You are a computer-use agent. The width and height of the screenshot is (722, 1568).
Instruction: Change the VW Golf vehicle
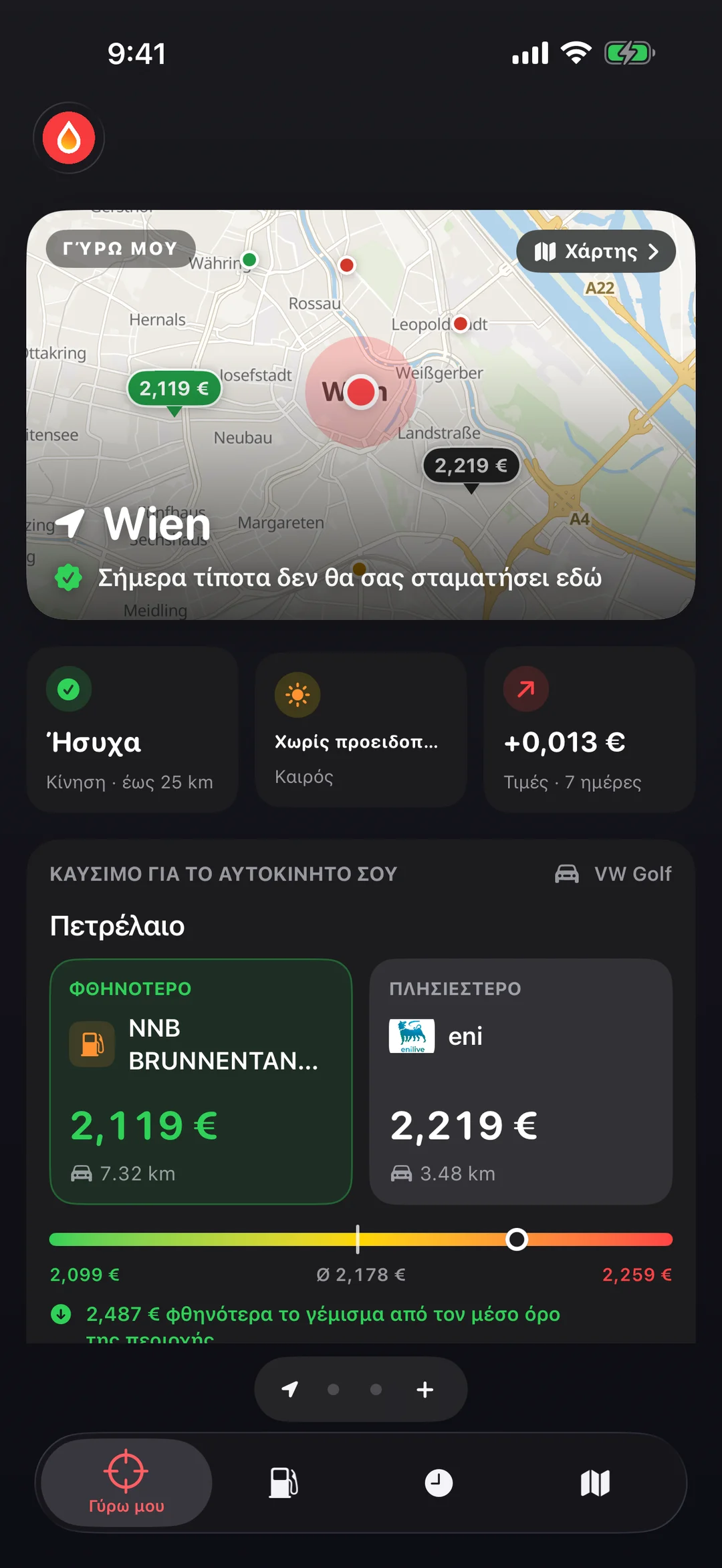tap(614, 874)
